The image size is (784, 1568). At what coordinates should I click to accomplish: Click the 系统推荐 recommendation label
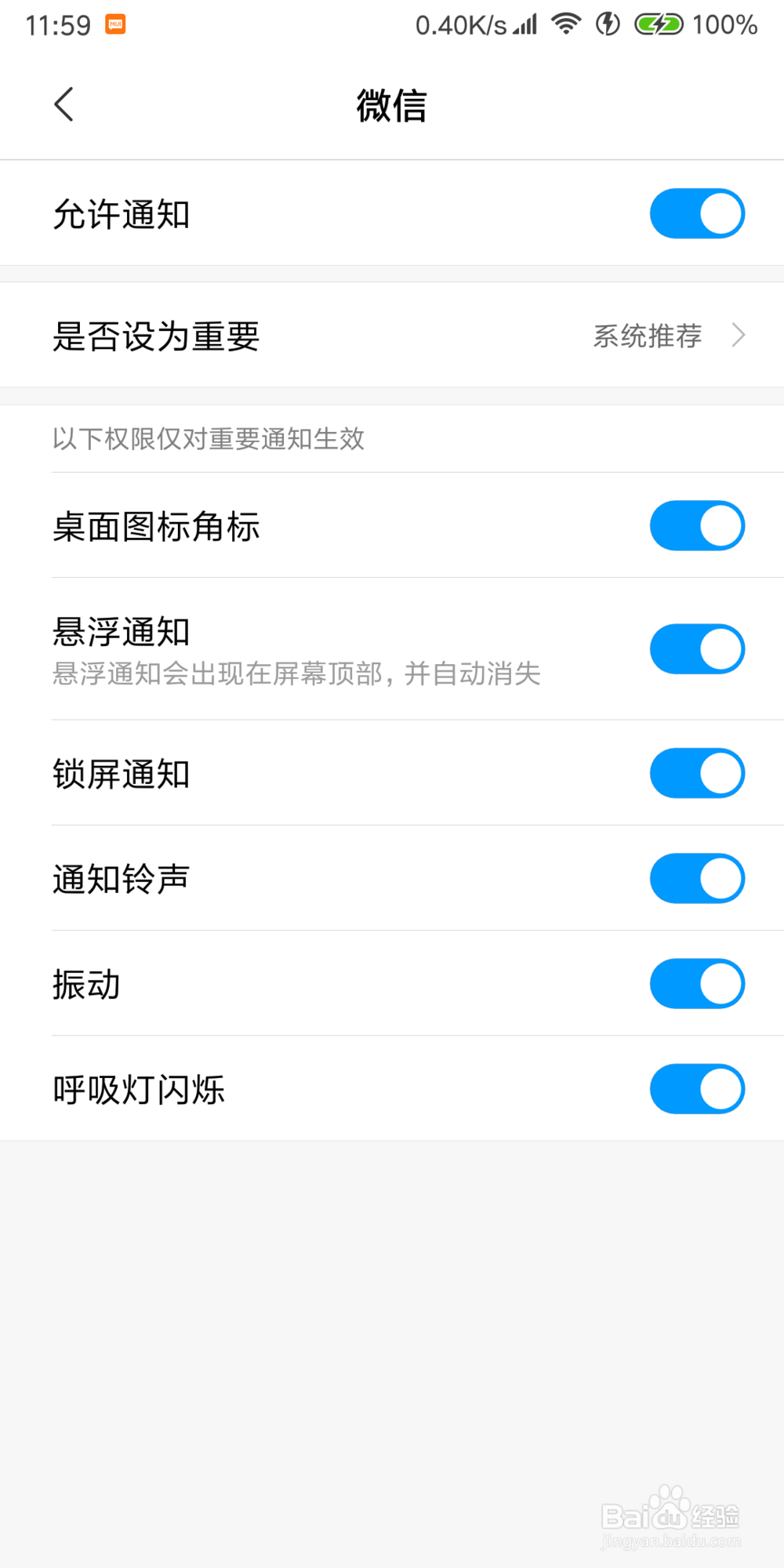[x=648, y=336]
